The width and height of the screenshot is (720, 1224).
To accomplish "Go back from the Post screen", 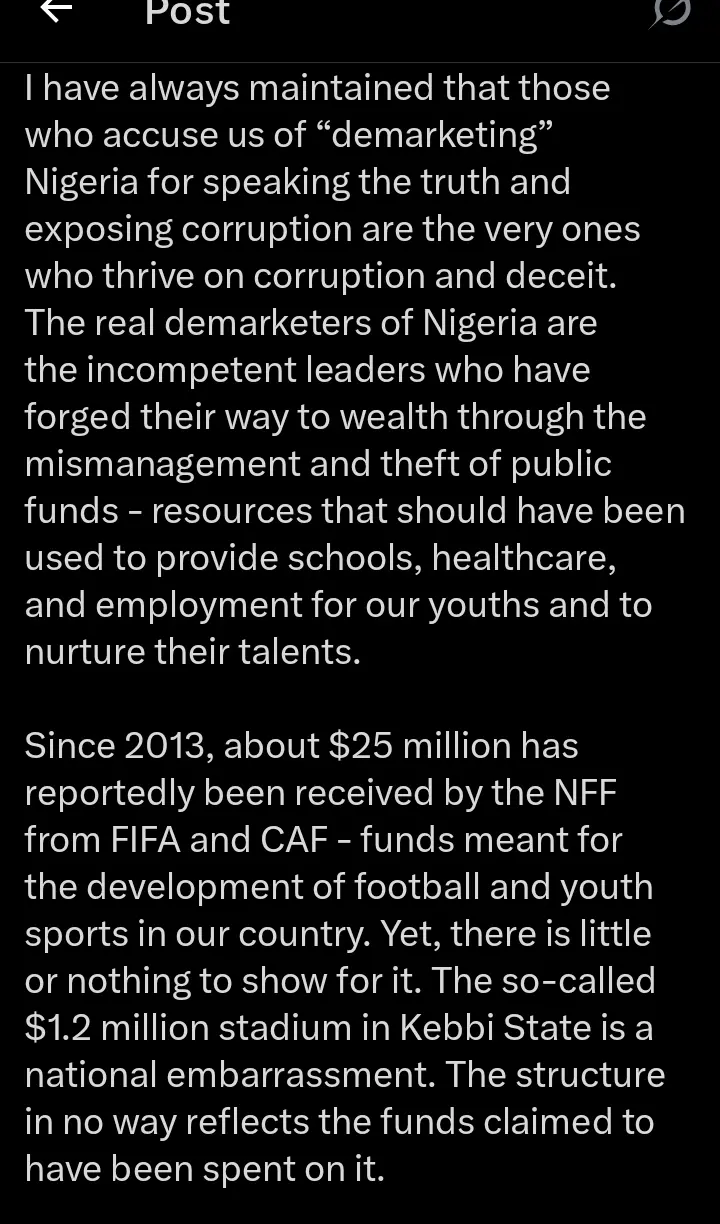I will 57,11.
